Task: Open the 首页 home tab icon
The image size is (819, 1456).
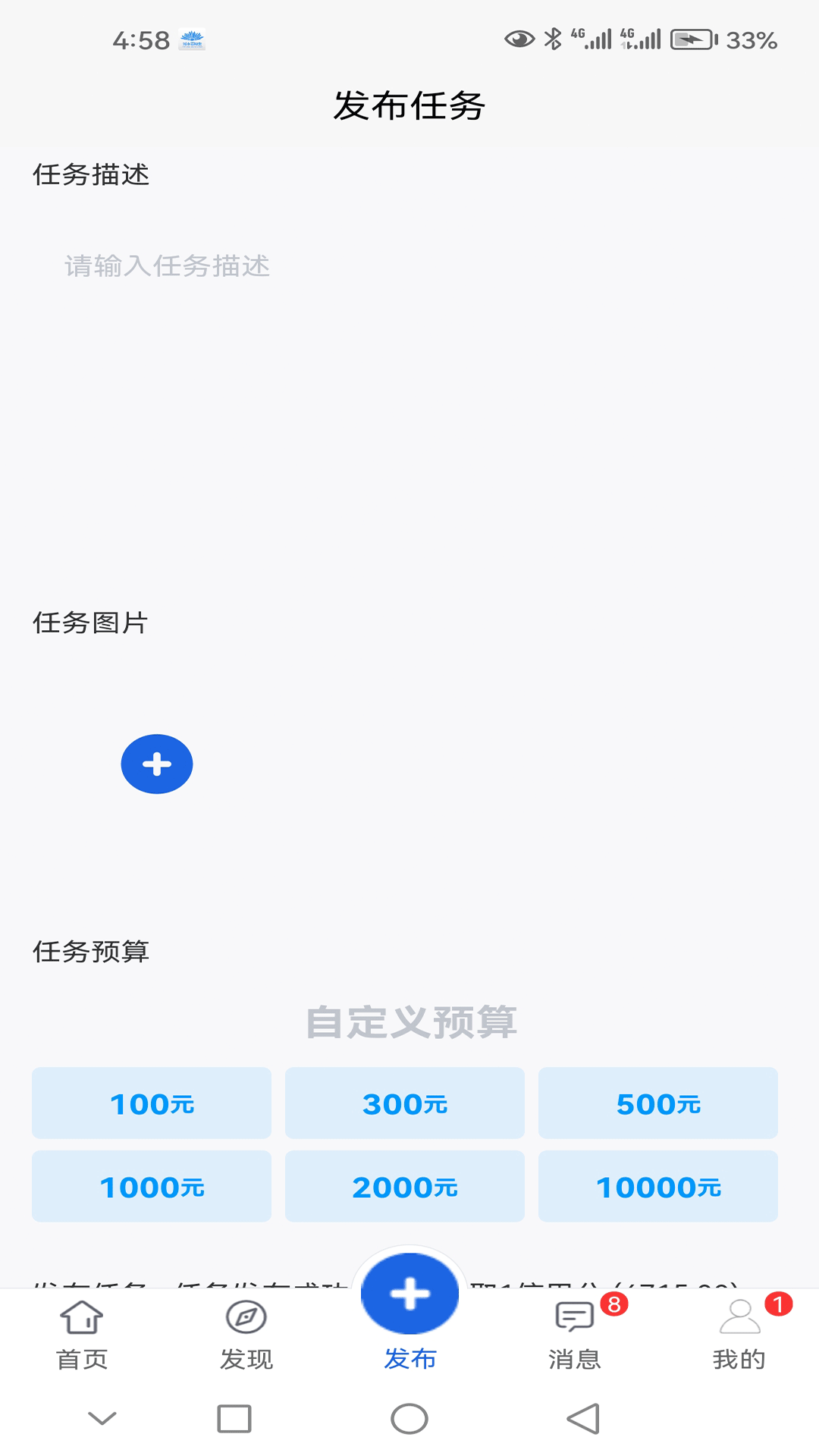Action: click(x=81, y=1319)
